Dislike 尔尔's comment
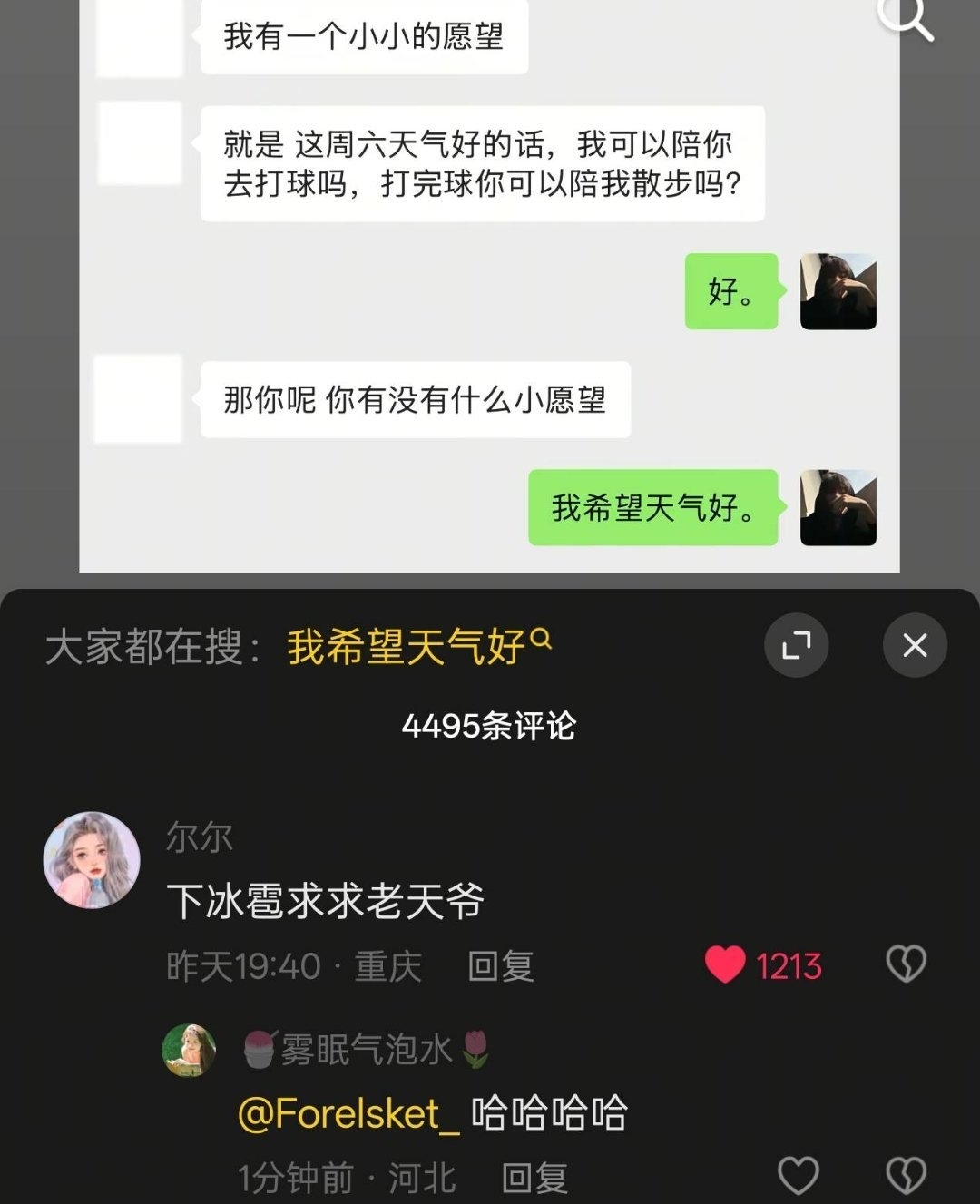The height and width of the screenshot is (1204, 980). (905, 964)
